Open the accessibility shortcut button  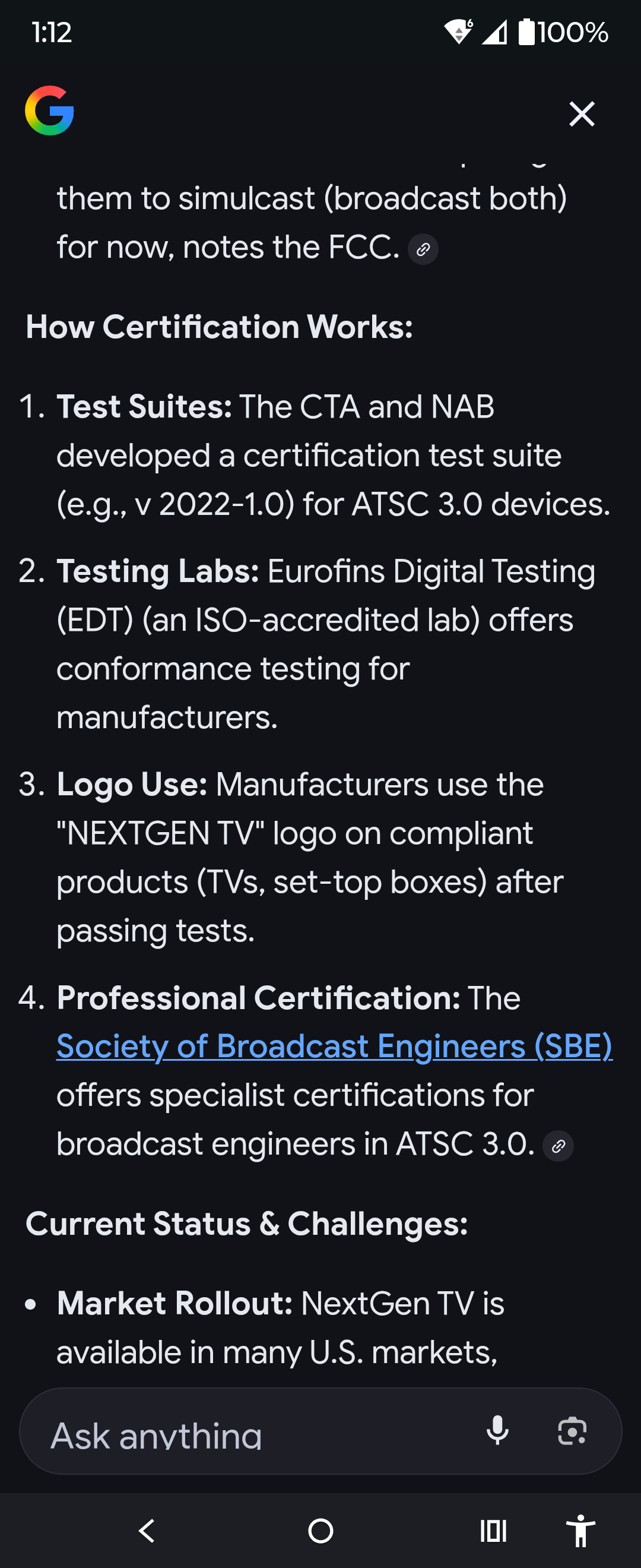[580, 1530]
